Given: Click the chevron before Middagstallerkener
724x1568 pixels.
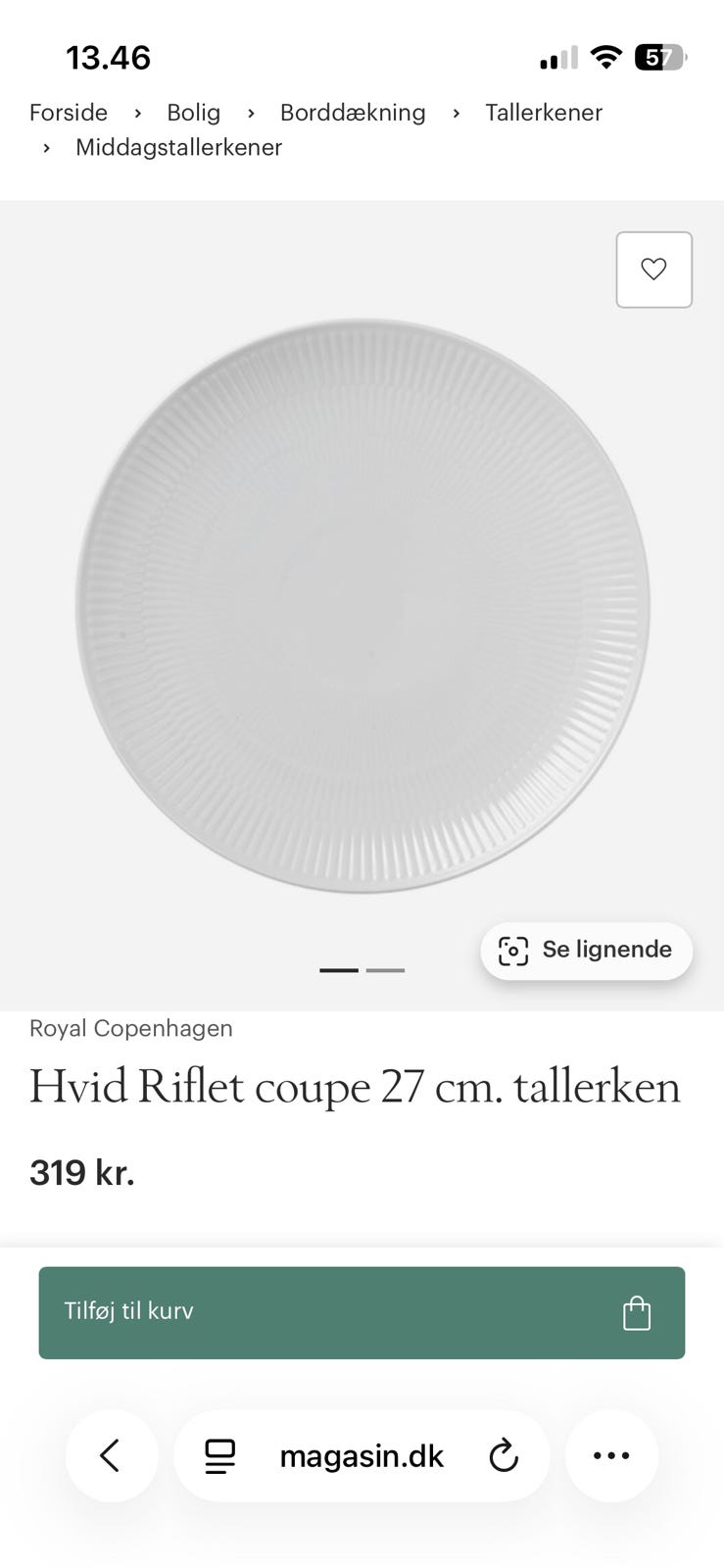Looking at the screenshot, I should pos(46,149).
